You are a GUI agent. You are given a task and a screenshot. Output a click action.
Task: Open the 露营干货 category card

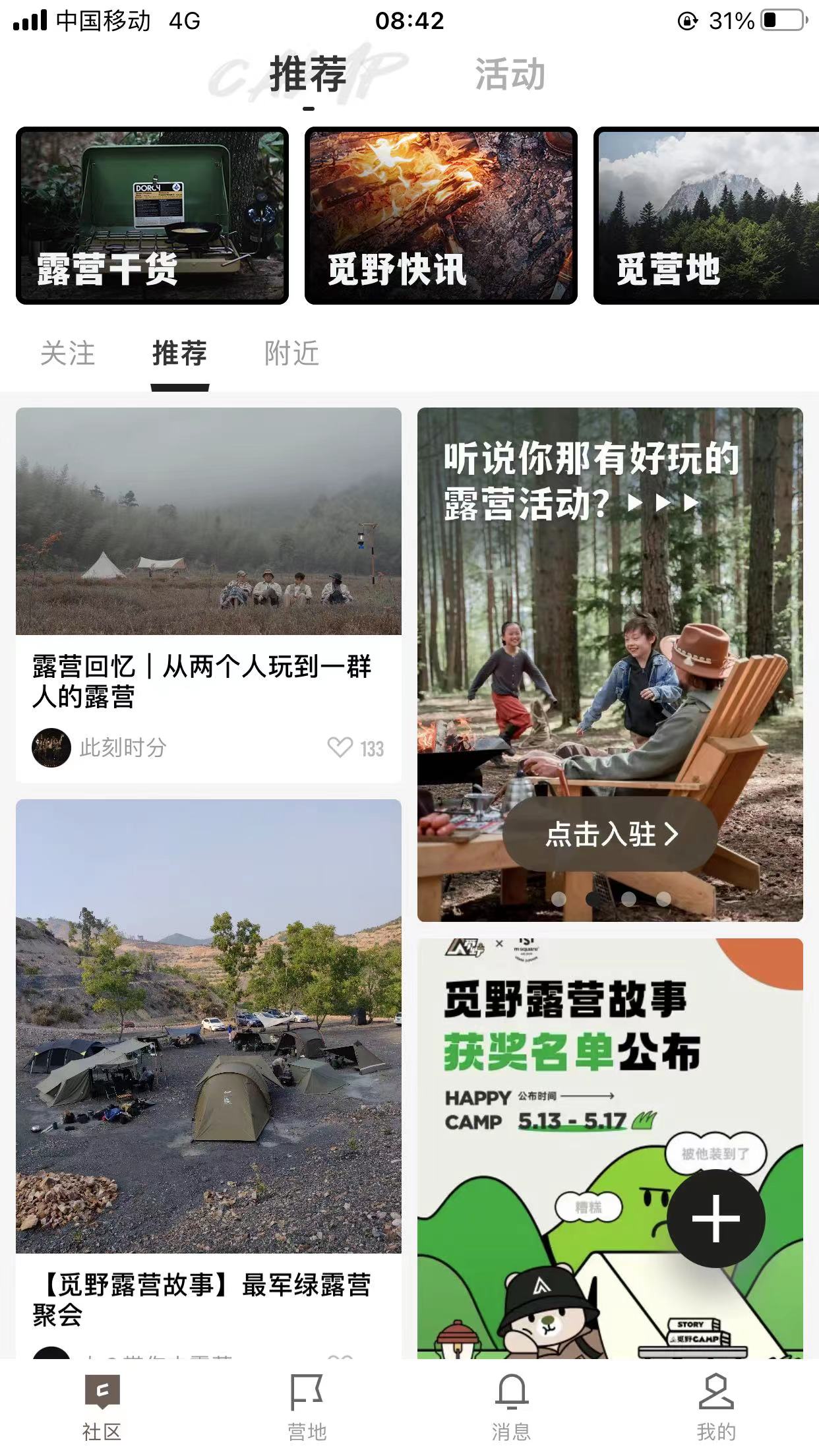click(152, 216)
